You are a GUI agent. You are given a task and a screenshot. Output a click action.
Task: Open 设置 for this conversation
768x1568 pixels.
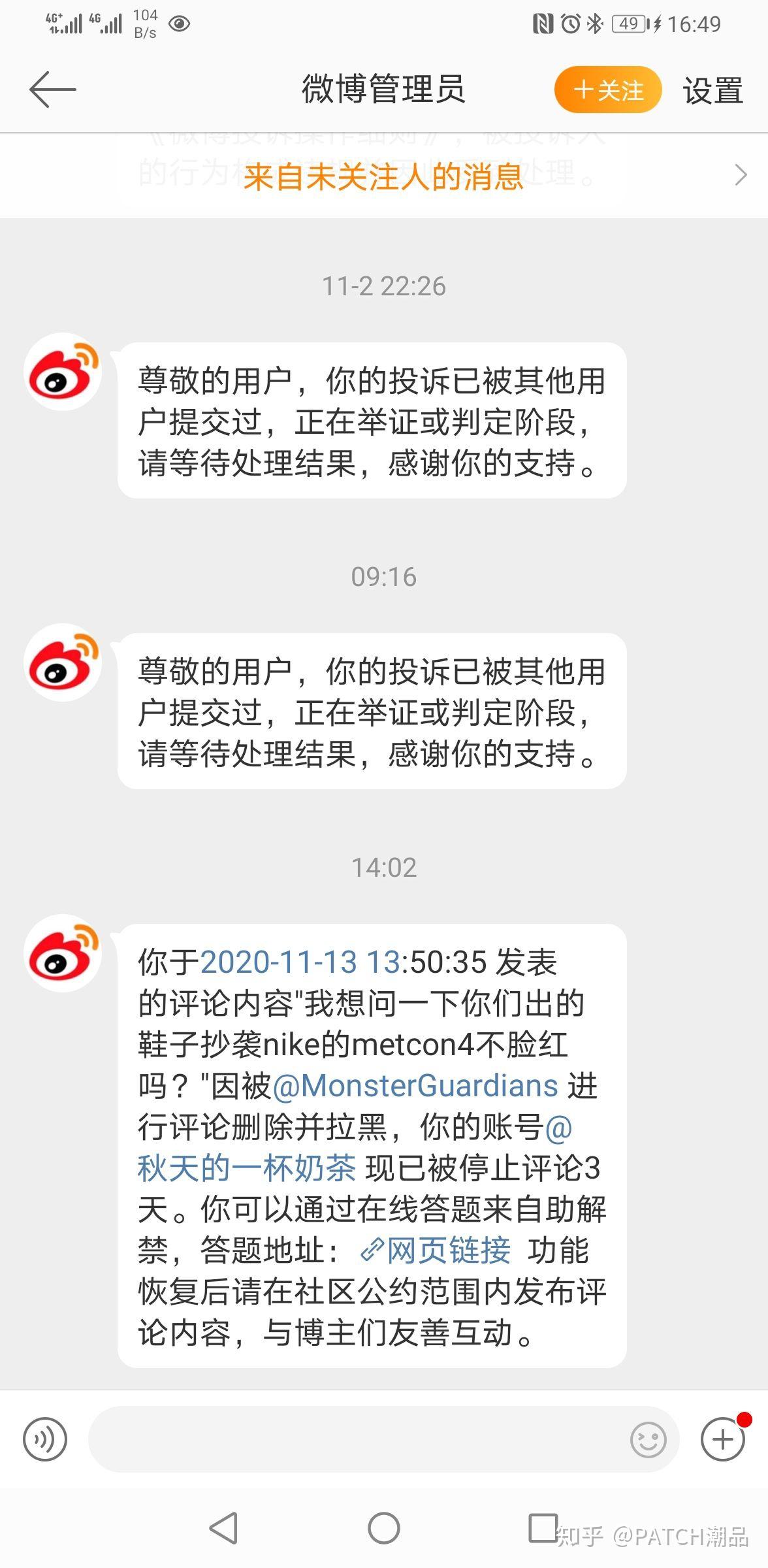pos(712,91)
